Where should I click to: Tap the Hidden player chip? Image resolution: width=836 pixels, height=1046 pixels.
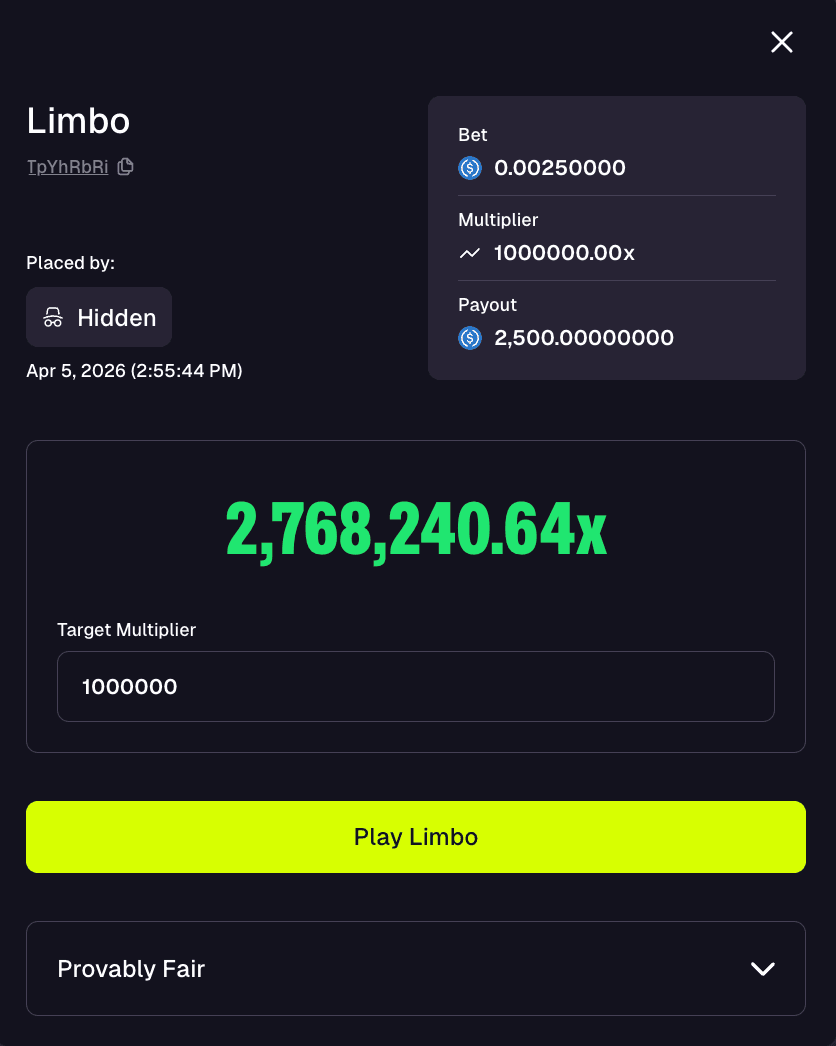99,318
